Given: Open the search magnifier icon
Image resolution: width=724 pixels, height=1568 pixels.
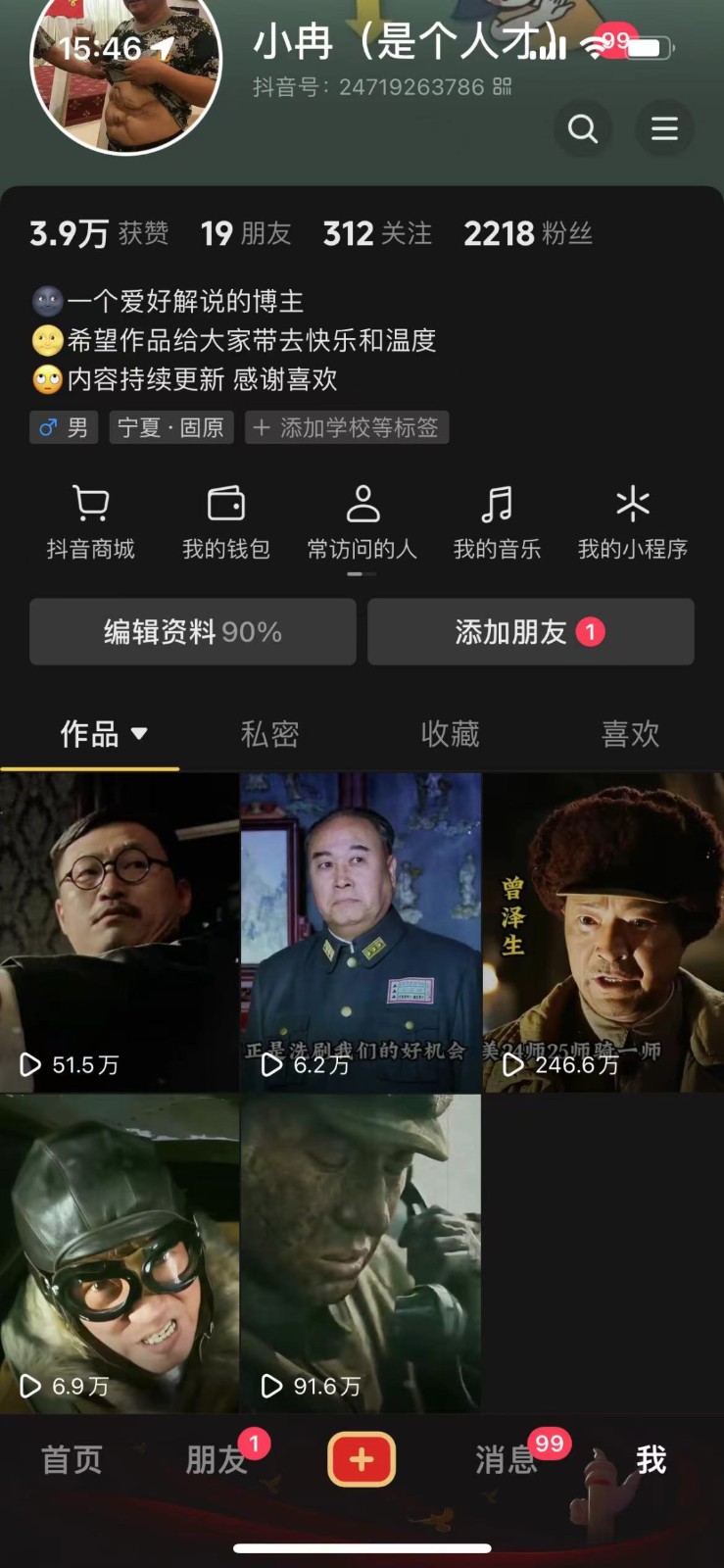Looking at the screenshot, I should click(583, 128).
